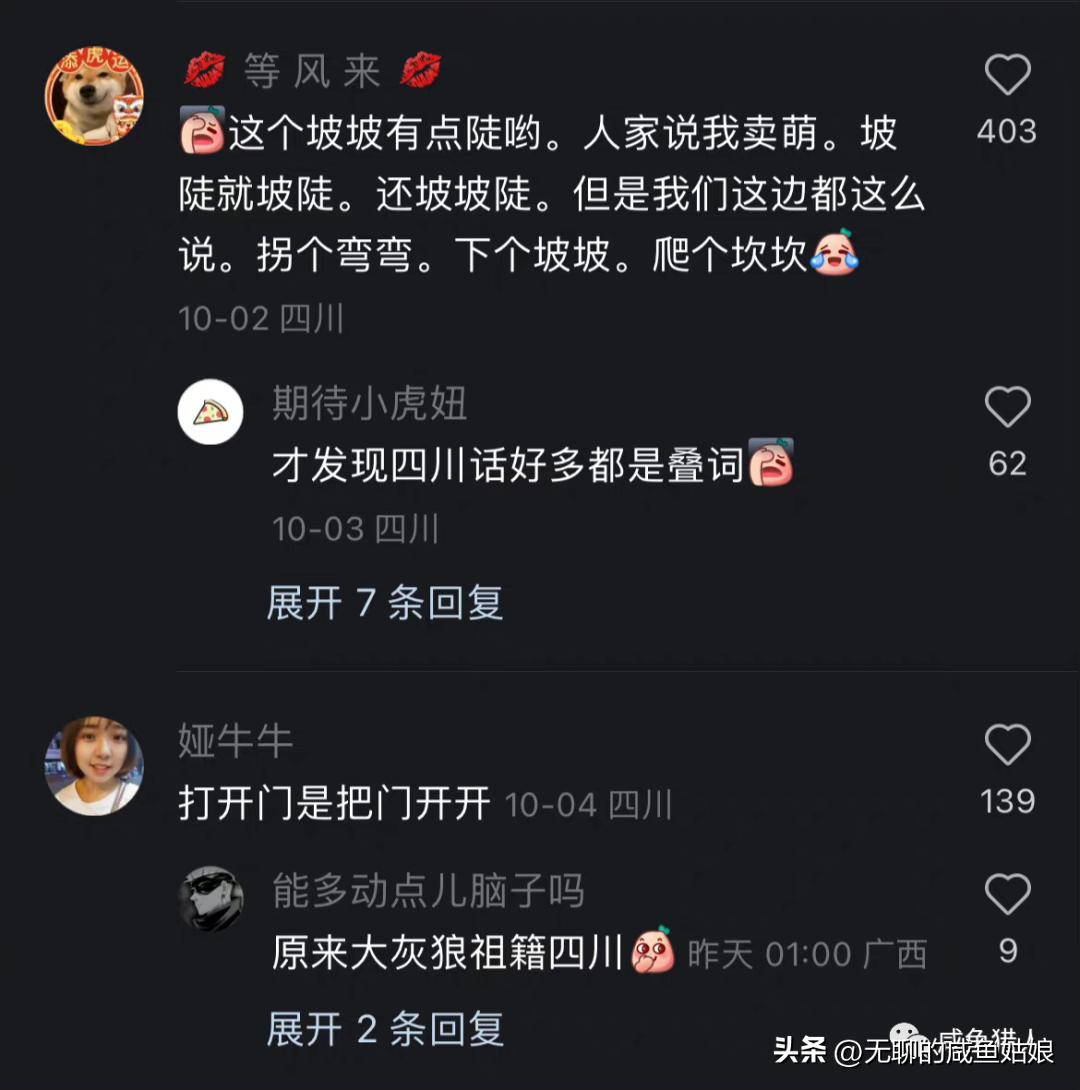Toggle the heart beside 娅牛牛's comment

1007,742
